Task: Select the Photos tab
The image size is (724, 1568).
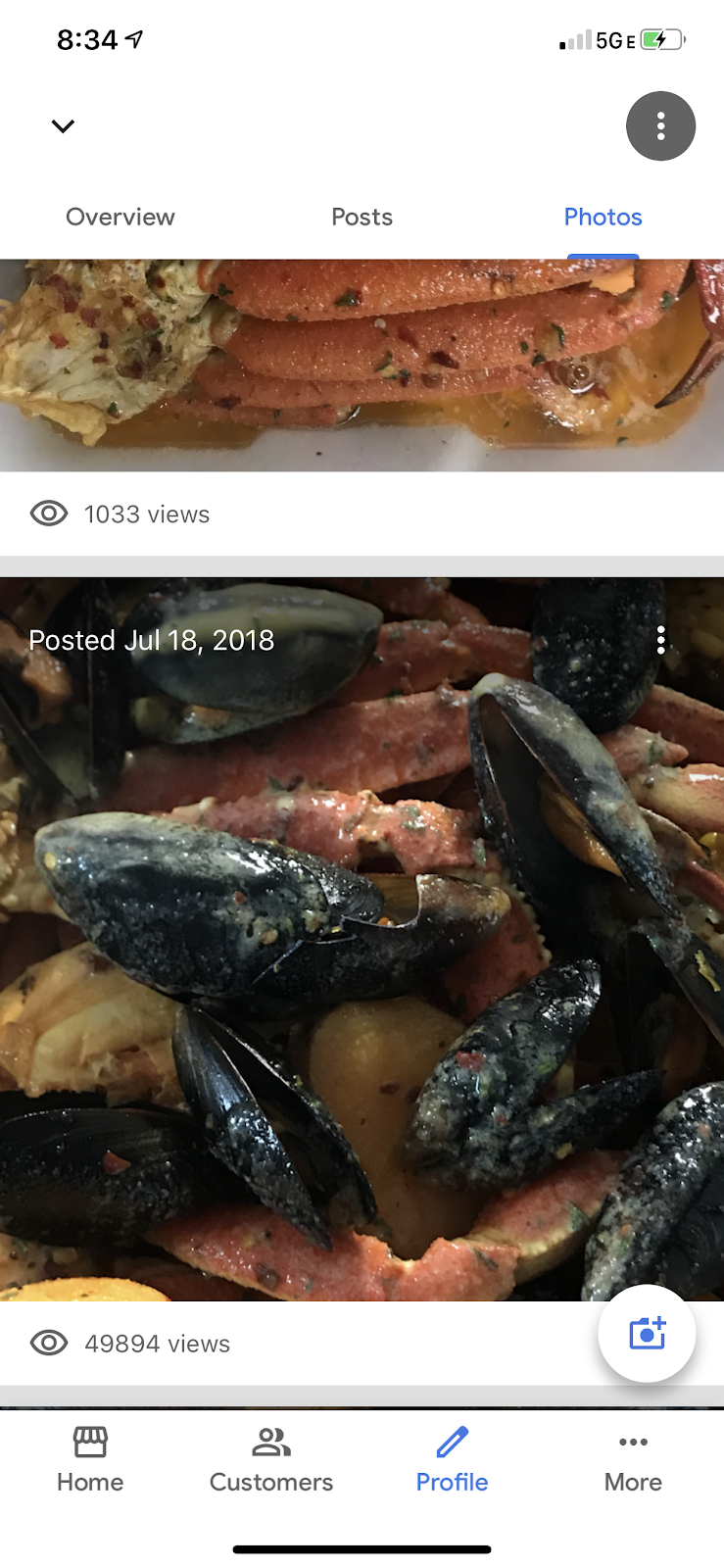Action: click(x=603, y=217)
